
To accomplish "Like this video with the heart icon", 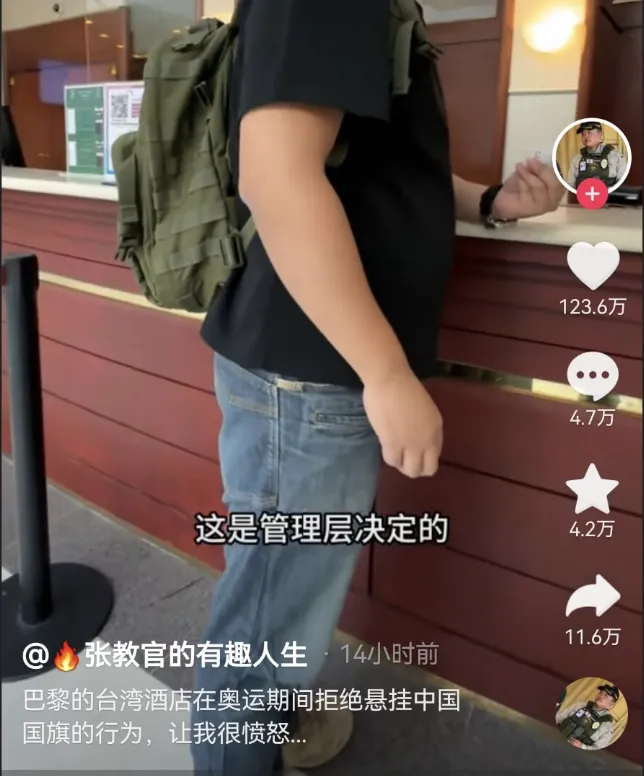I will tap(592, 266).
